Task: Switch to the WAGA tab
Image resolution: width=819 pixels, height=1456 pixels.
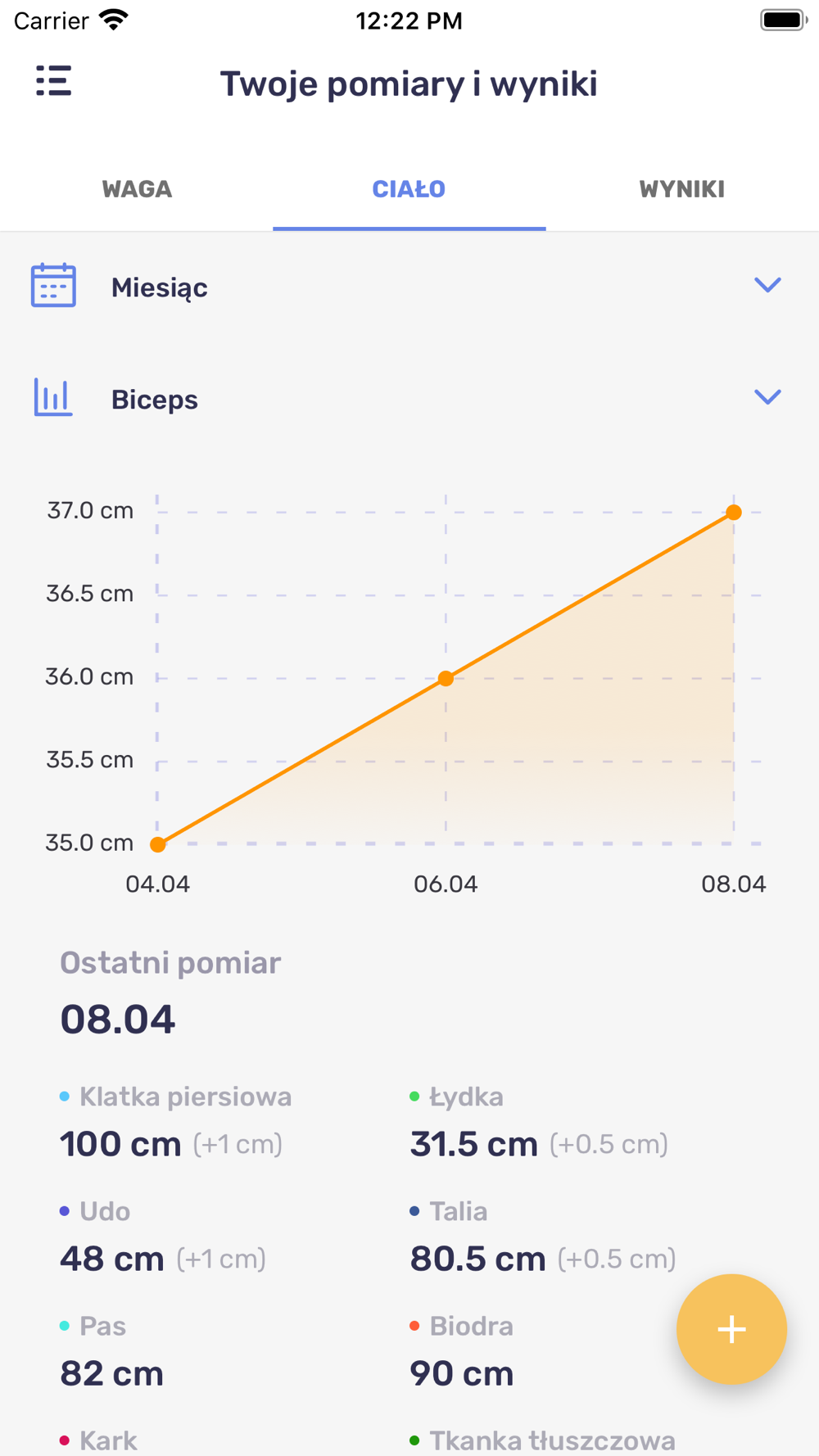Action: tap(137, 189)
